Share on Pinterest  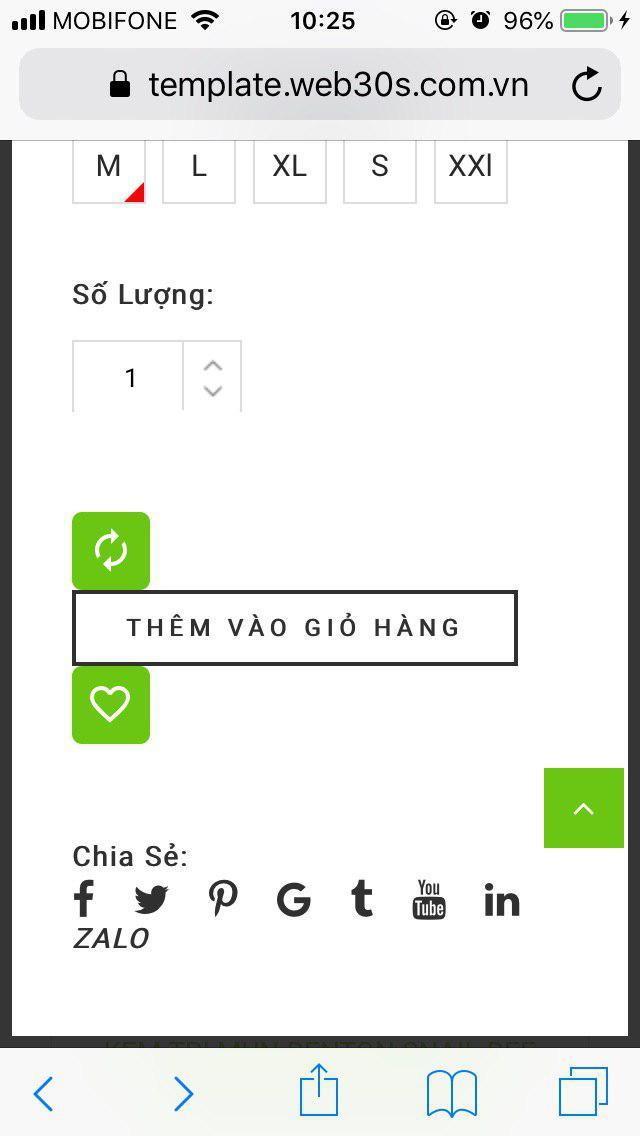222,900
